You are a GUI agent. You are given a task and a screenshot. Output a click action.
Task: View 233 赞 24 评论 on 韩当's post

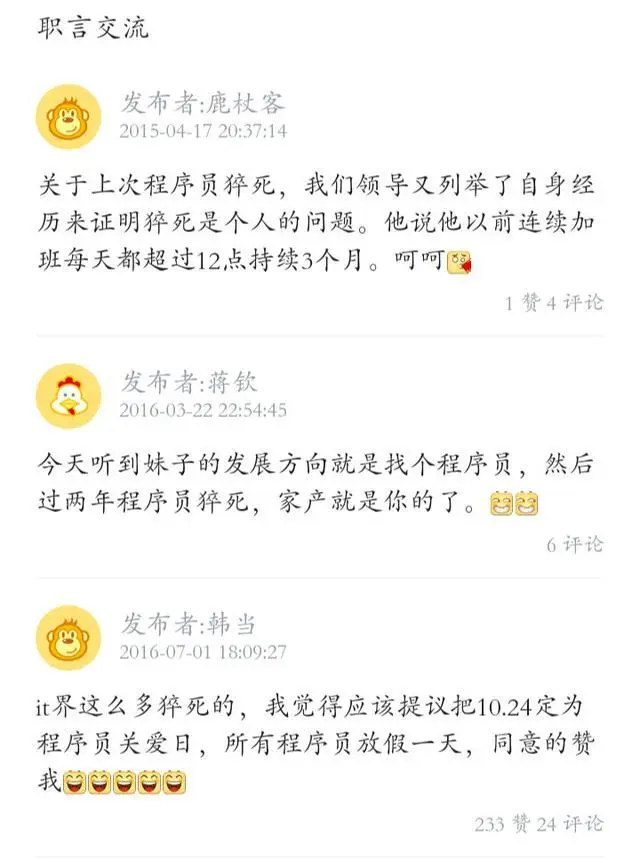[x=539, y=824]
